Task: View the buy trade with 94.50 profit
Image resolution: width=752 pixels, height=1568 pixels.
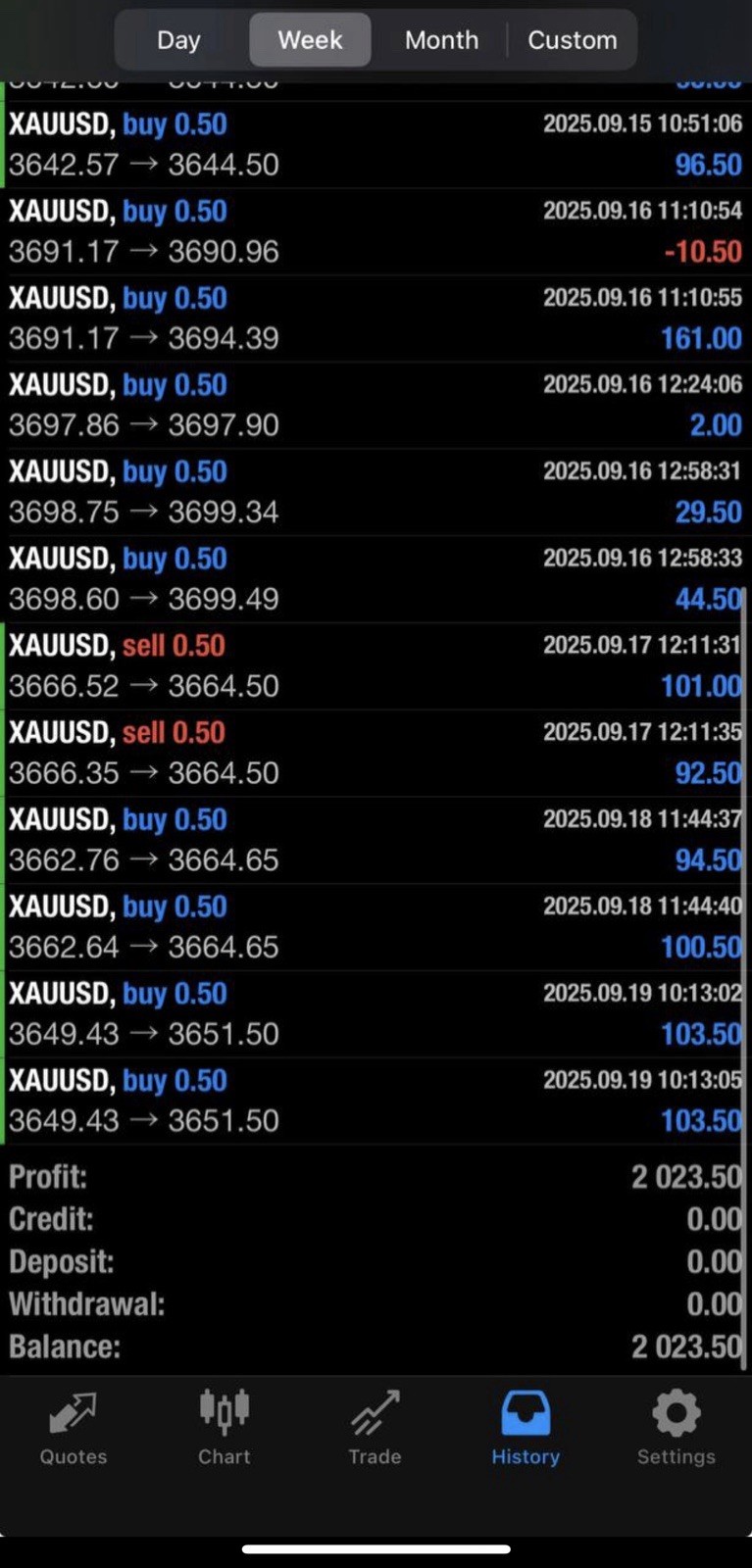Action: (x=376, y=840)
